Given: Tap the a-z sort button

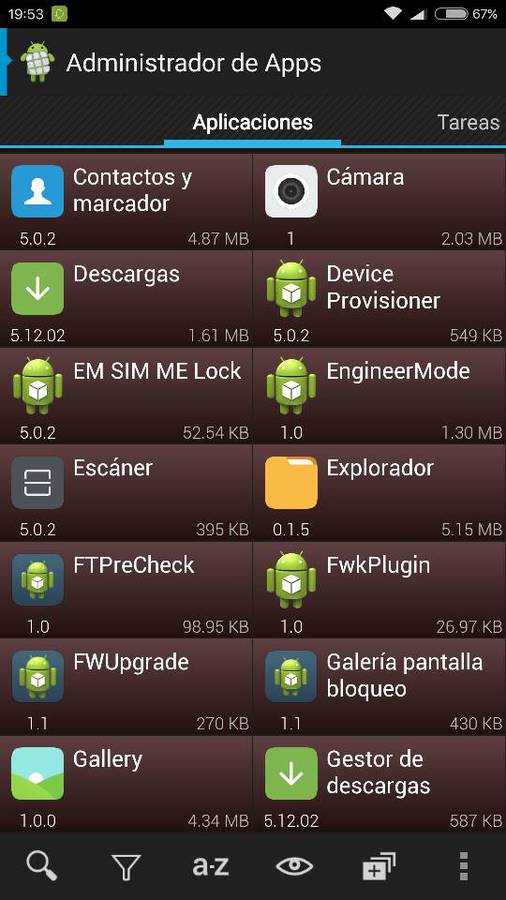Looking at the screenshot, I should [211, 866].
